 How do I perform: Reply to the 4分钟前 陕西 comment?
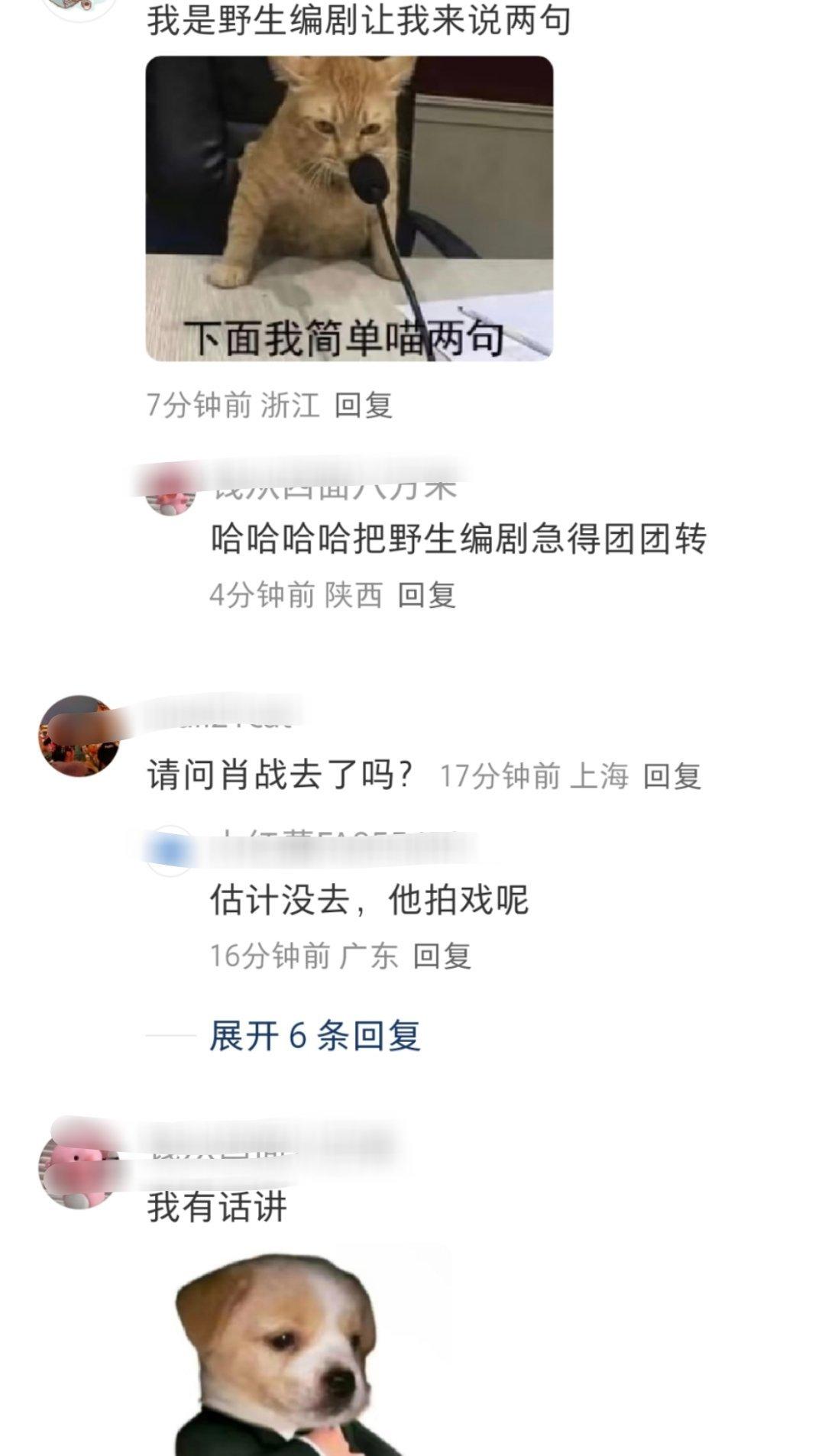[426, 595]
